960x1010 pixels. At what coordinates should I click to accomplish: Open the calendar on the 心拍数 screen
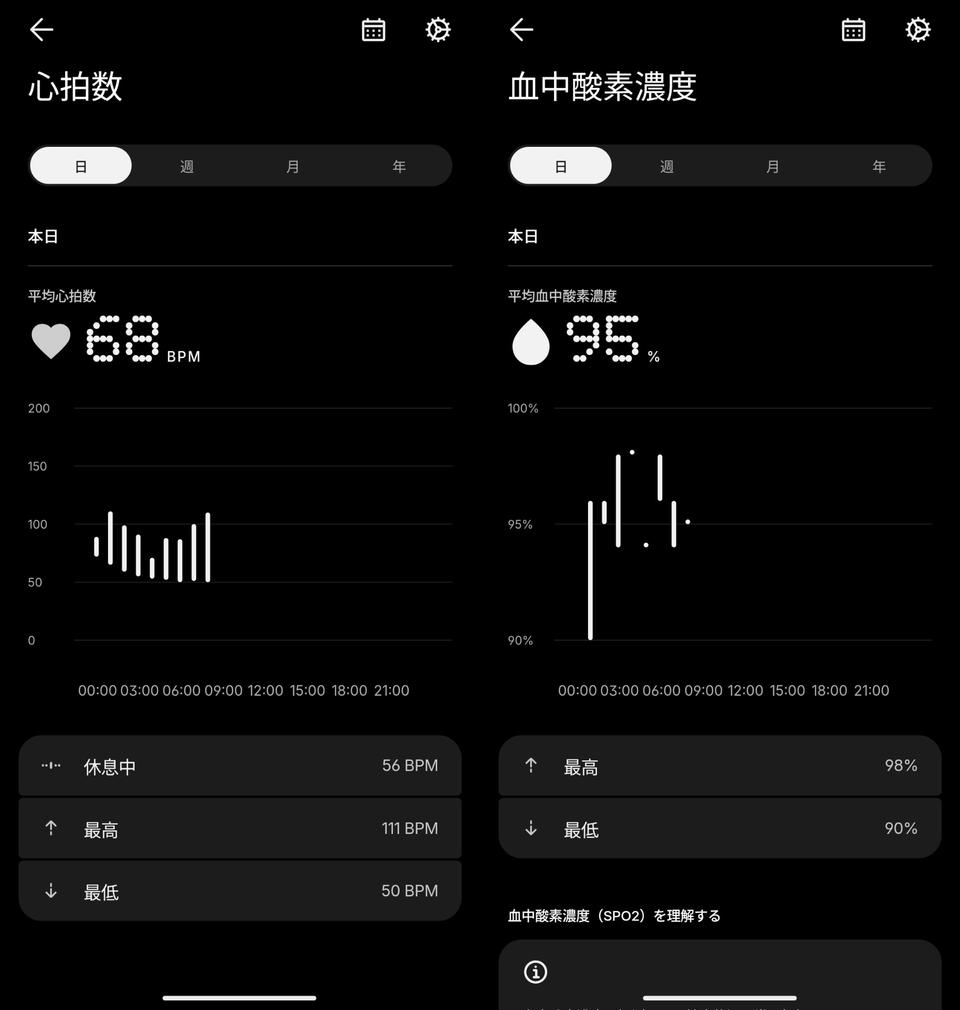coord(373,30)
